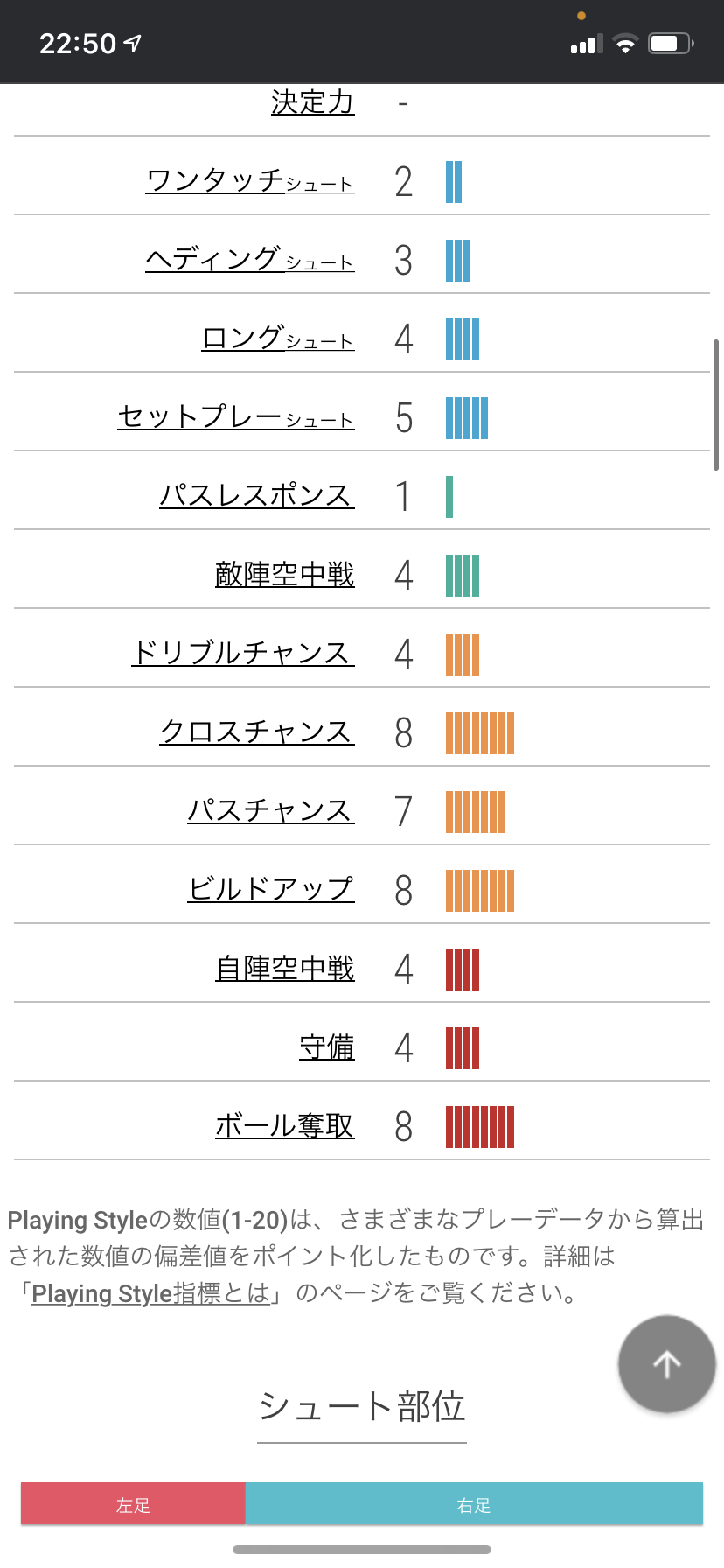Open the 守備 link
Screen dimensions: 724x1568
[327, 1046]
